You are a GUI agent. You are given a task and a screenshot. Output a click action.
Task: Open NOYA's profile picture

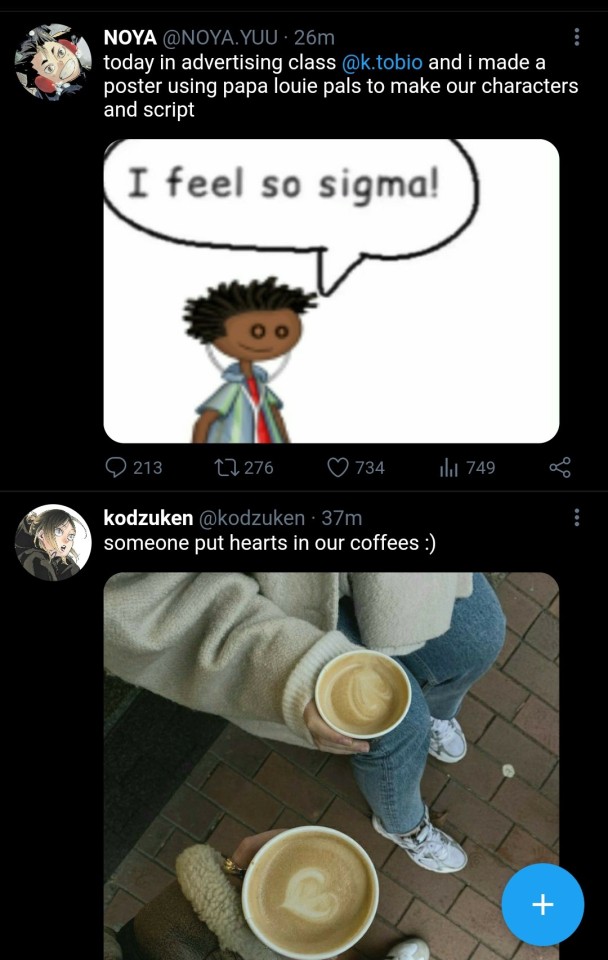[x=52, y=62]
